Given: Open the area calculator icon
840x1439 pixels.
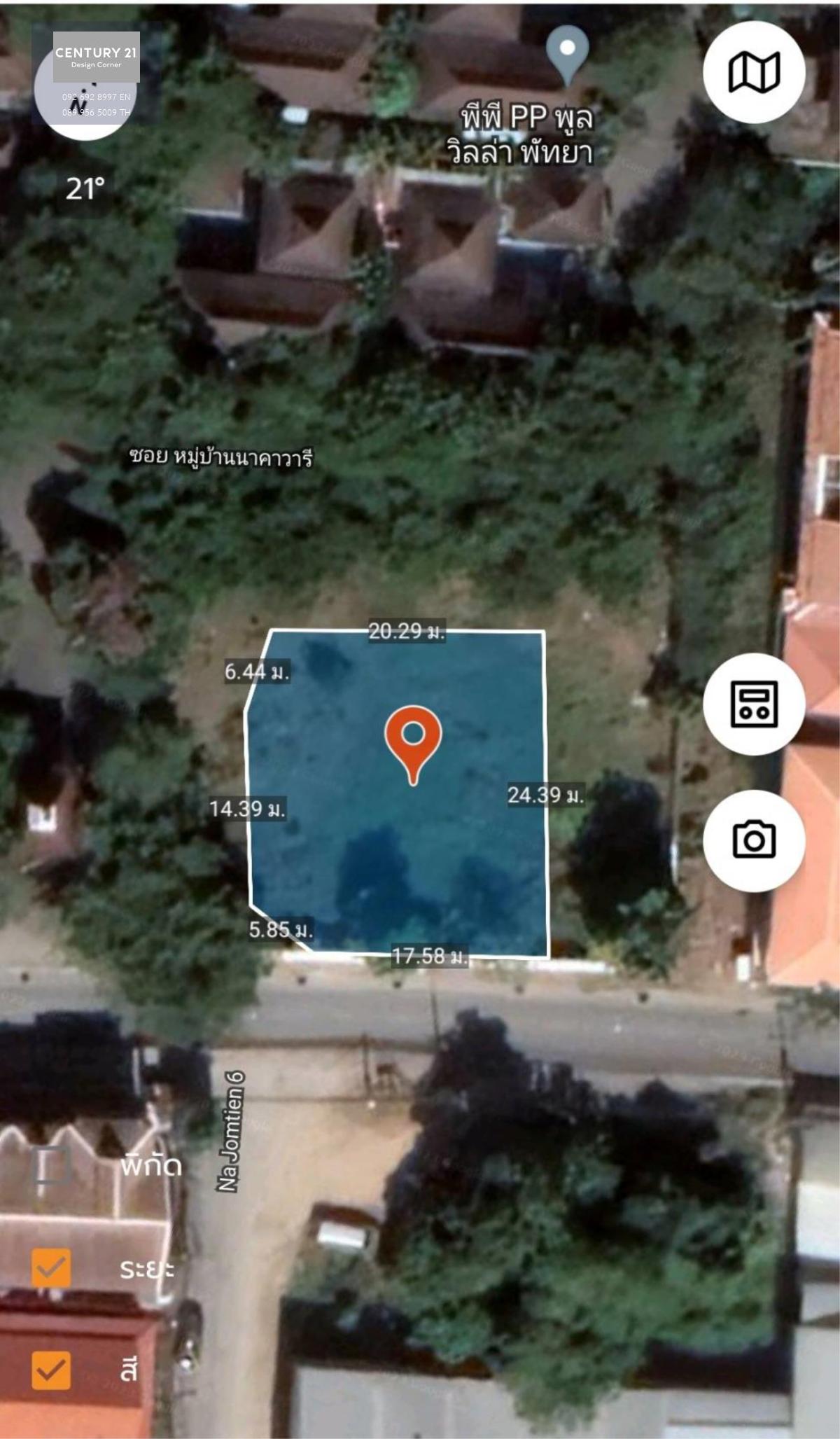Looking at the screenshot, I should (x=754, y=704).
